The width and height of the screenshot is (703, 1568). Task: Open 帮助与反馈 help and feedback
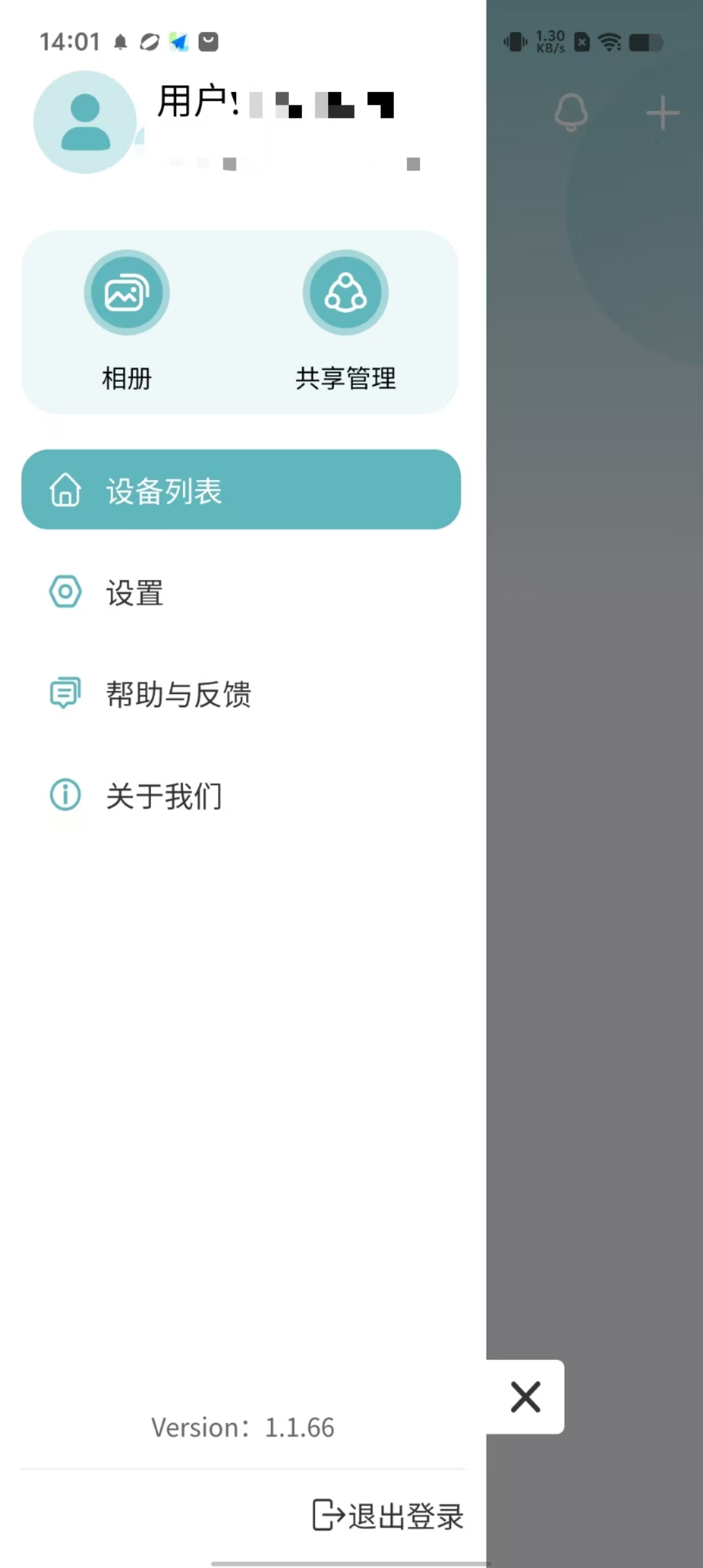point(178,694)
